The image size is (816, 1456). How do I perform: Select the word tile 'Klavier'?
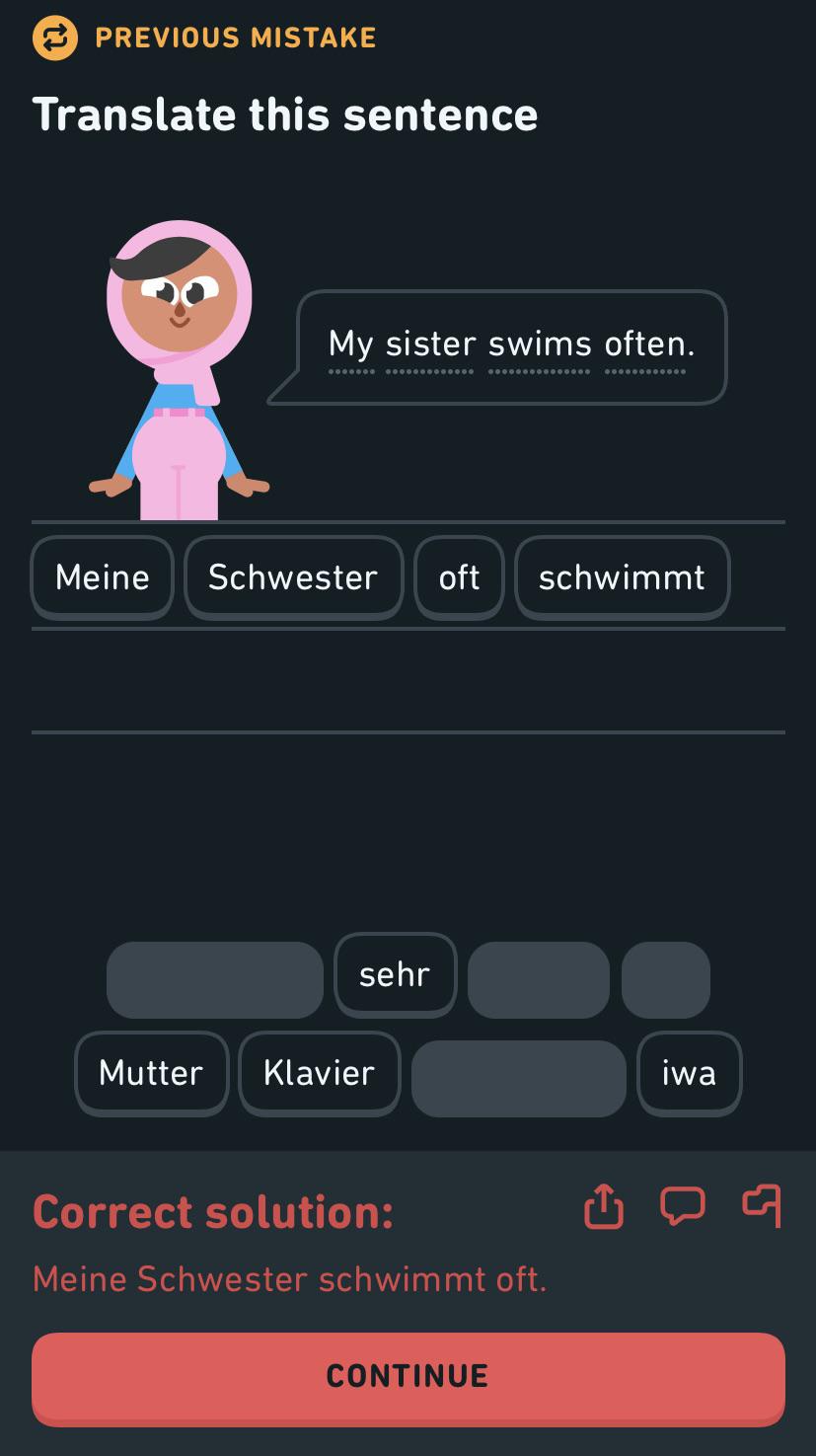[319, 1073]
